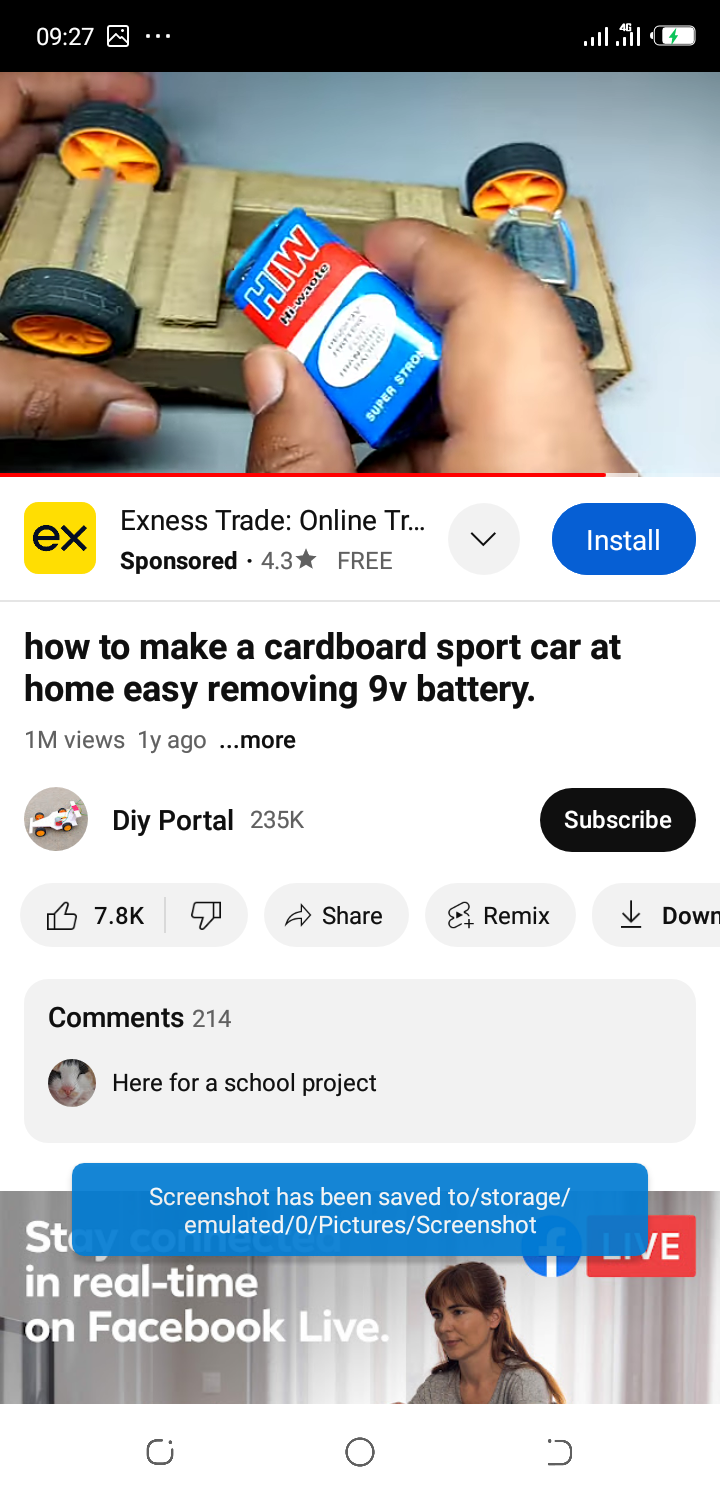Dislike this video
This screenshot has width=720, height=1500.
206,915
